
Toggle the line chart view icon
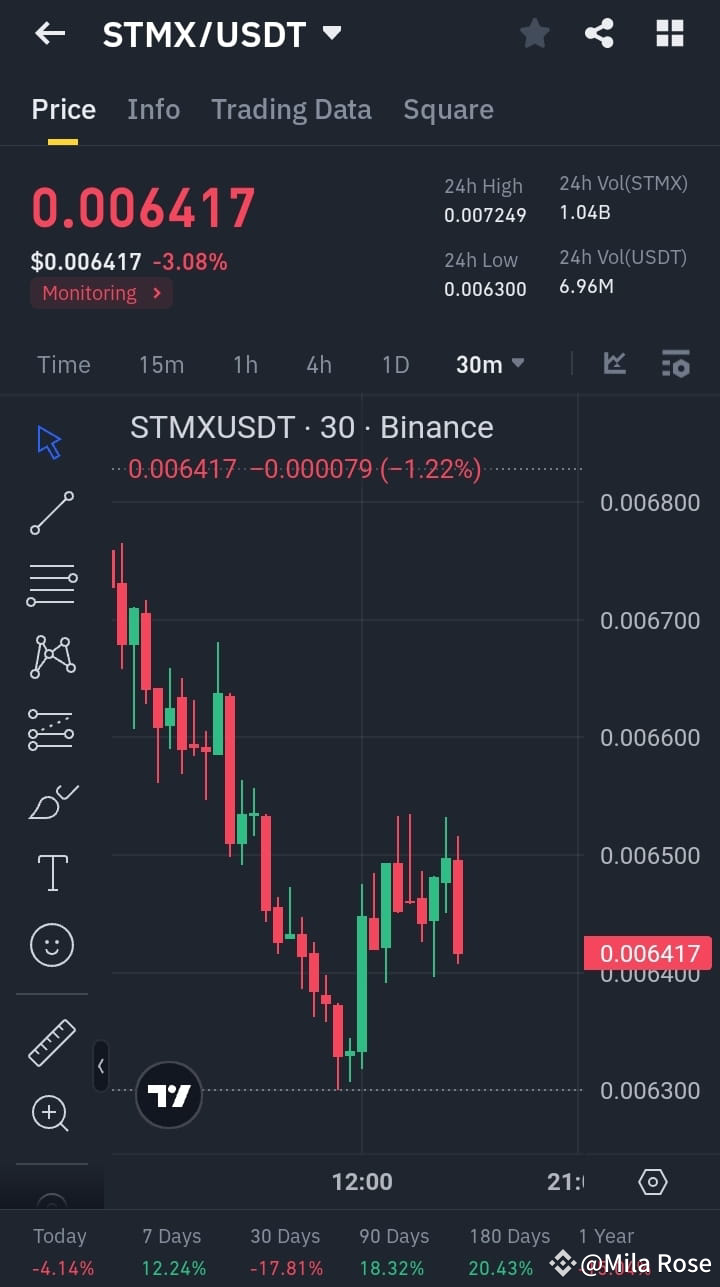point(615,364)
